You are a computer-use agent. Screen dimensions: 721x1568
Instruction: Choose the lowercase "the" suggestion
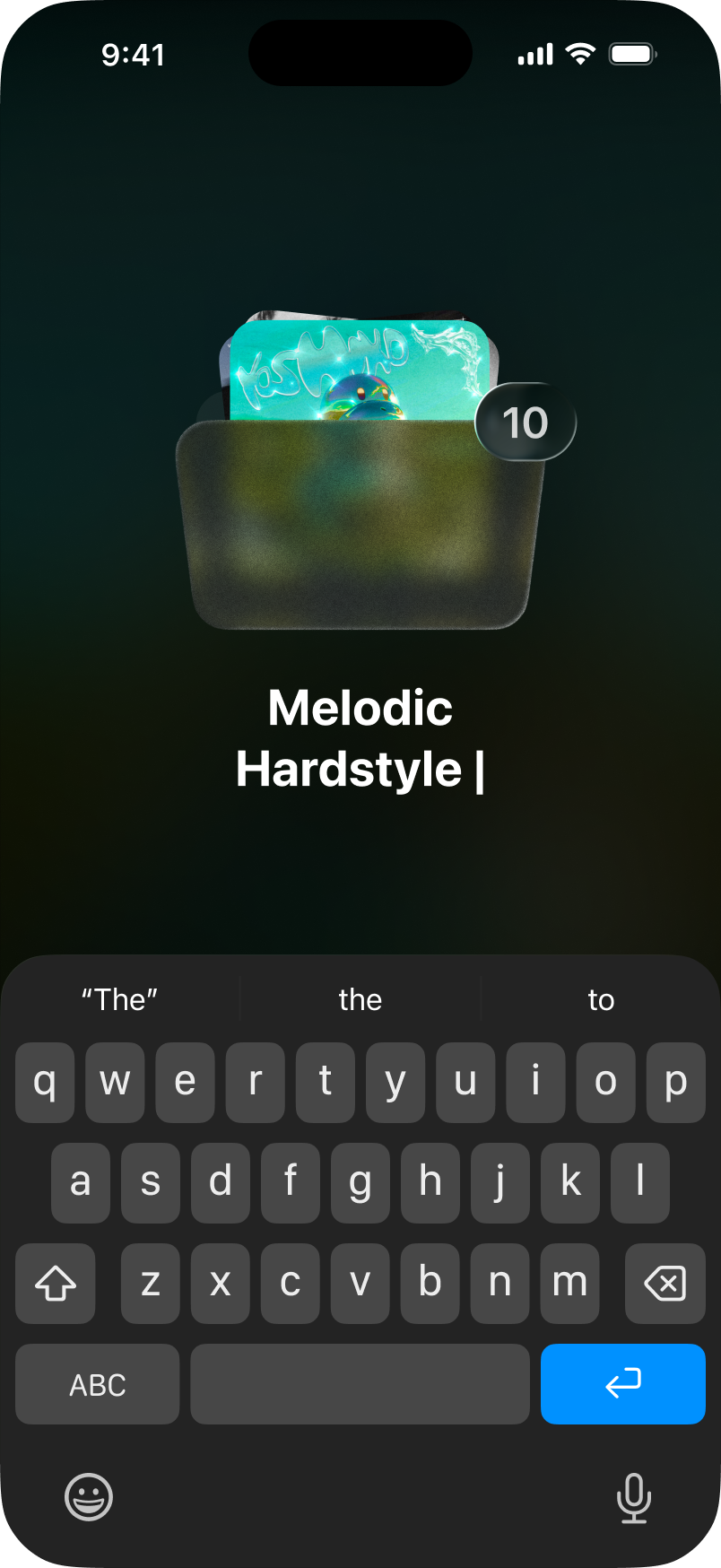pyautogui.click(x=360, y=999)
